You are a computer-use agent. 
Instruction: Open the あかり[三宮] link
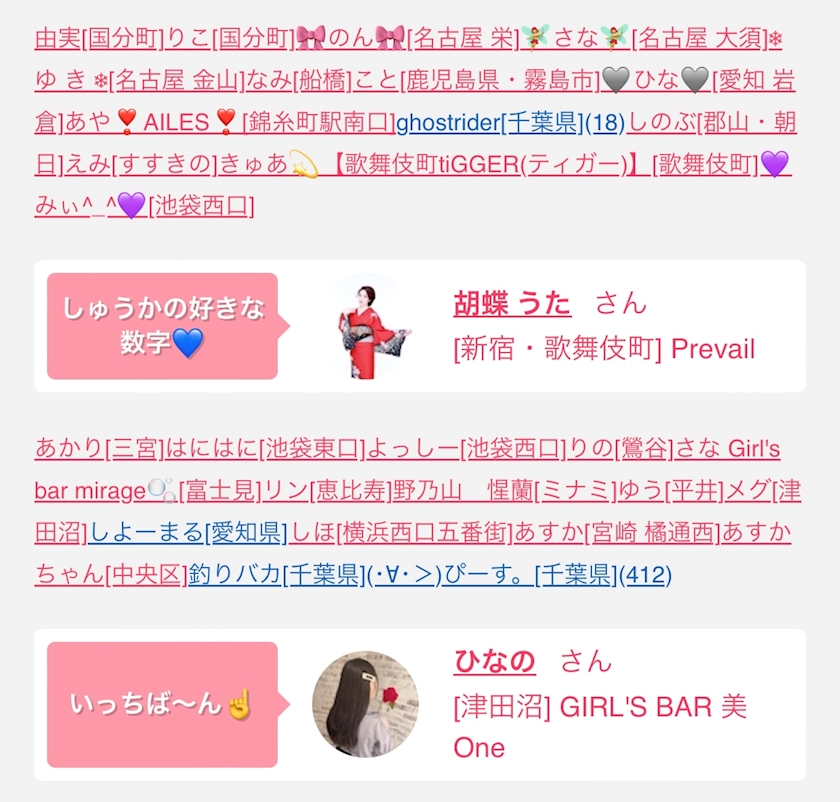pyautogui.click(x=100, y=448)
